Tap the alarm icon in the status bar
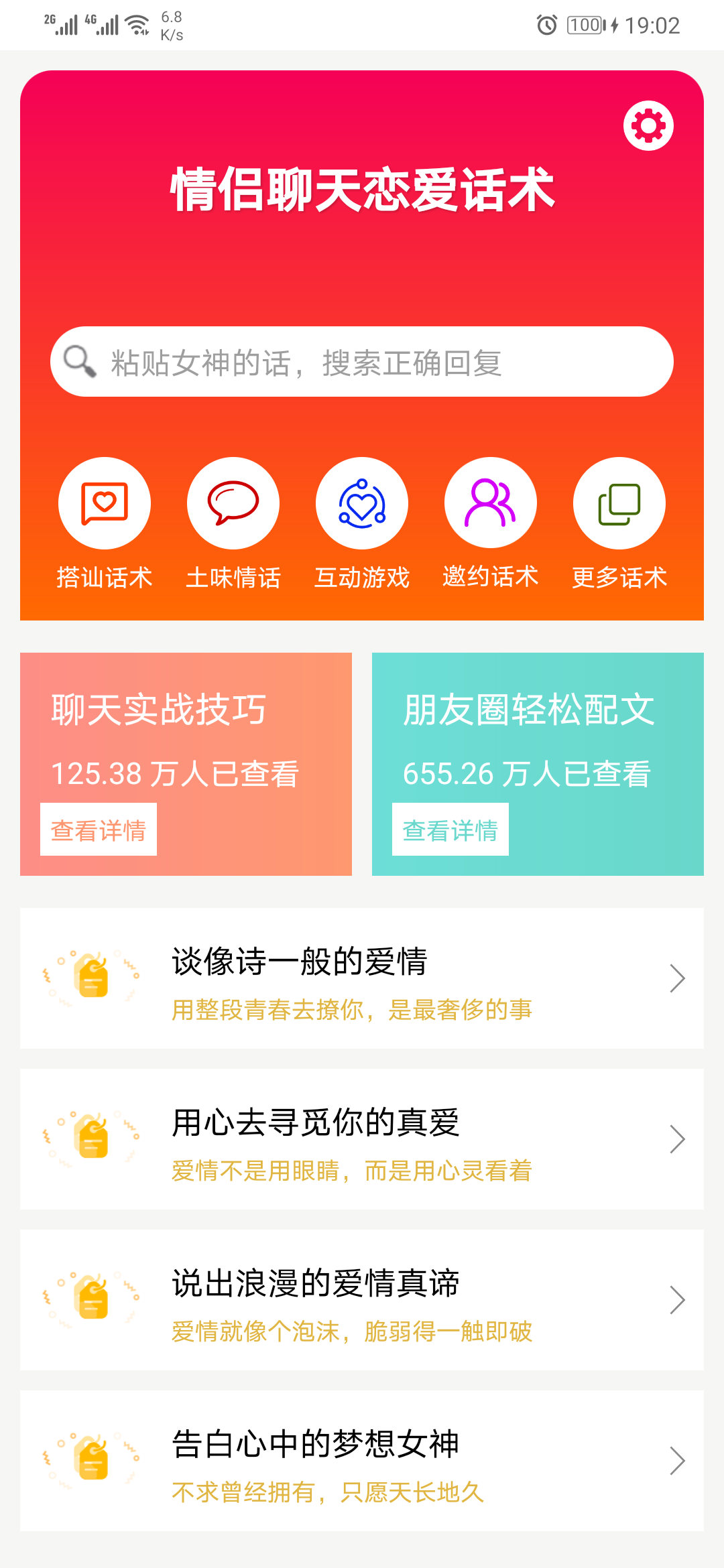The image size is (724, 1568). coord(547,24)
